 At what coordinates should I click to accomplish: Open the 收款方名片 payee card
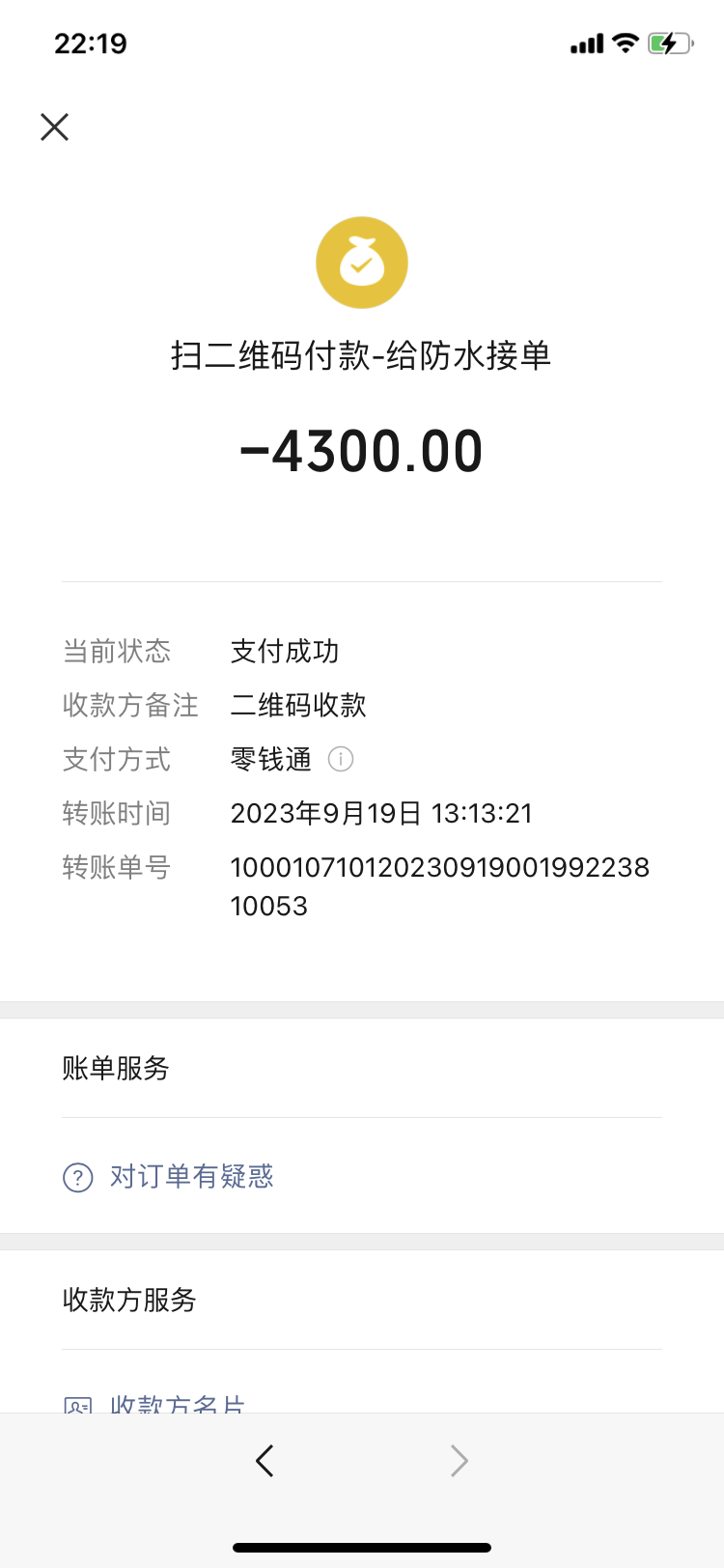178,1404
